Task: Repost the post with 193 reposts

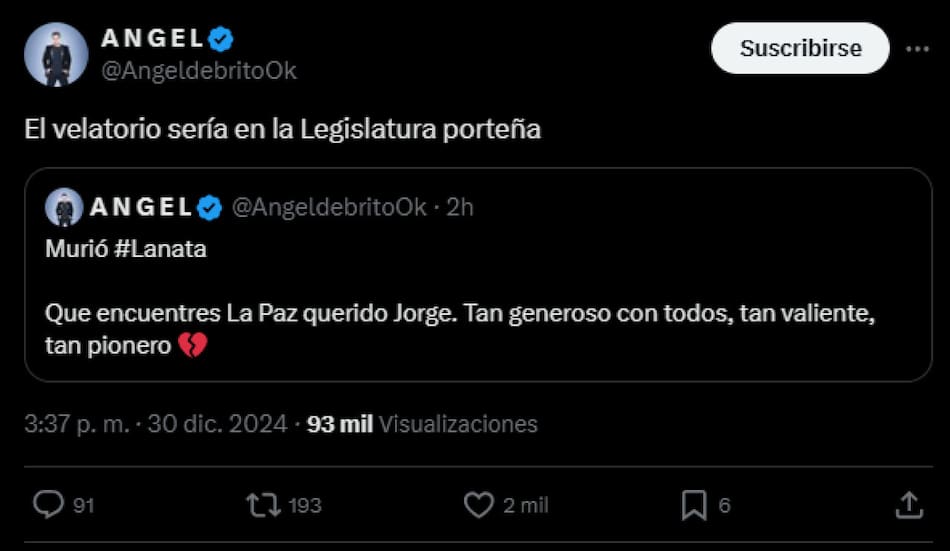Action: pos(263,505)
